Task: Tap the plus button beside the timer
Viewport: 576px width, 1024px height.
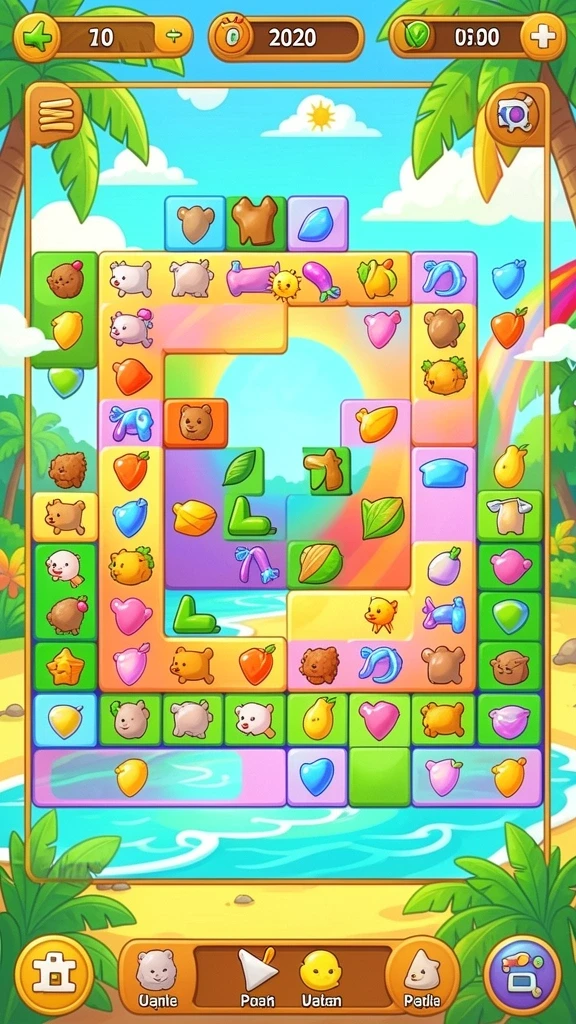Action: point(543,37)
